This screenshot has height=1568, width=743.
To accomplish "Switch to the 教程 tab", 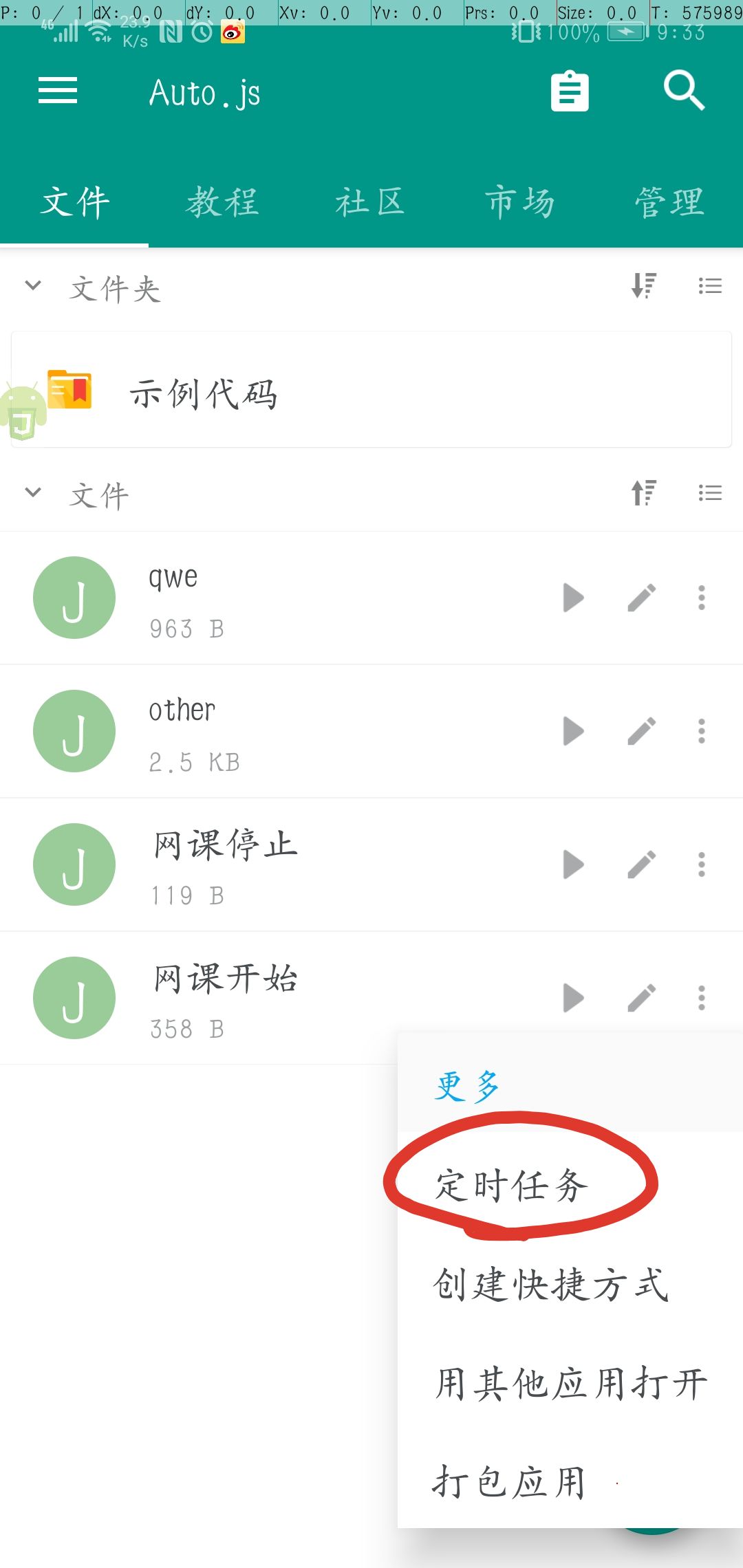I will pyautogui.click(x=222, y=203).
